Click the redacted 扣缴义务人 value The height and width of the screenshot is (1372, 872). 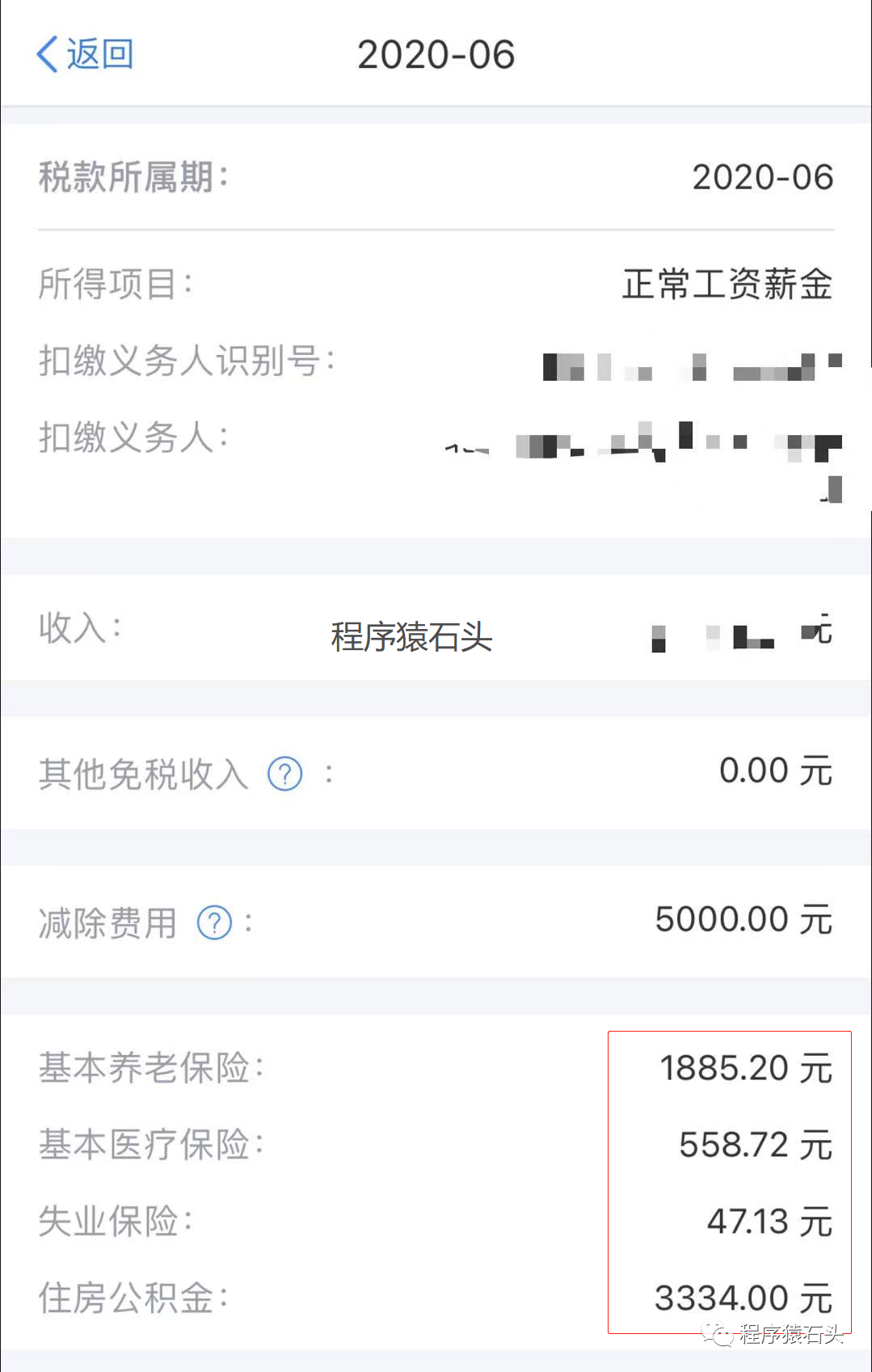pyautogui.click(x=647, y=445)
